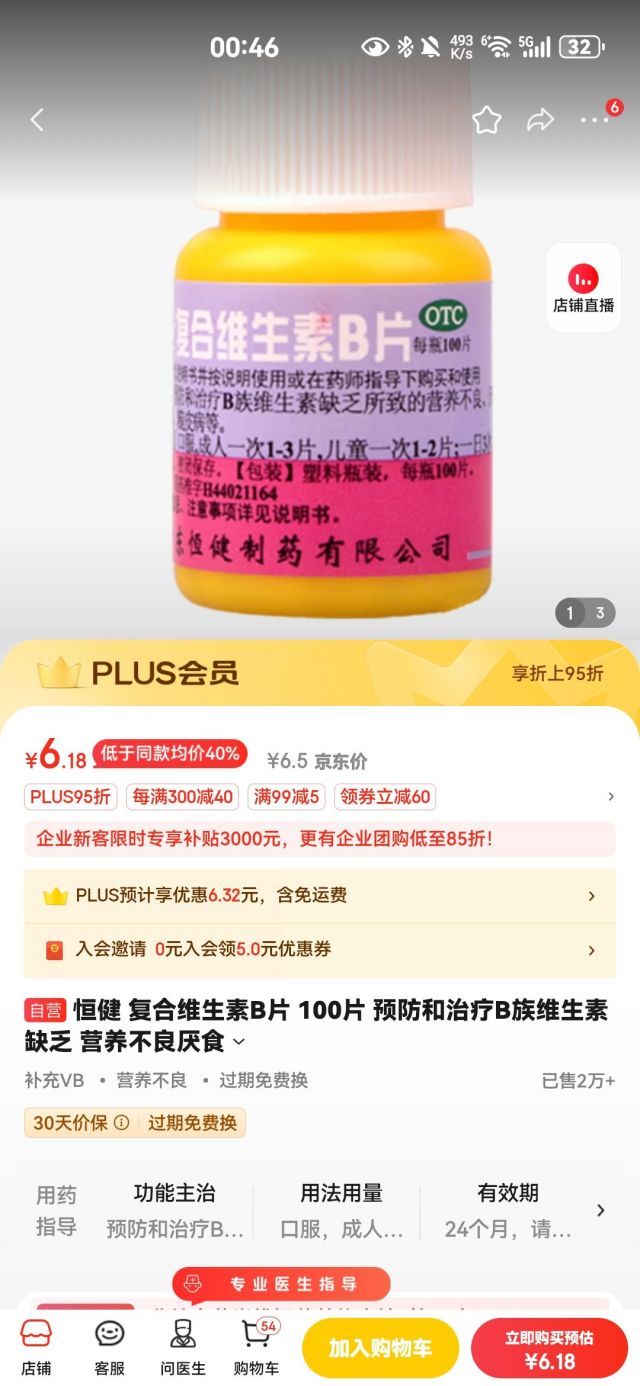640x1386 pixels.
Task: View the 30天价保 price protection info
Action: pos(82,1123)
